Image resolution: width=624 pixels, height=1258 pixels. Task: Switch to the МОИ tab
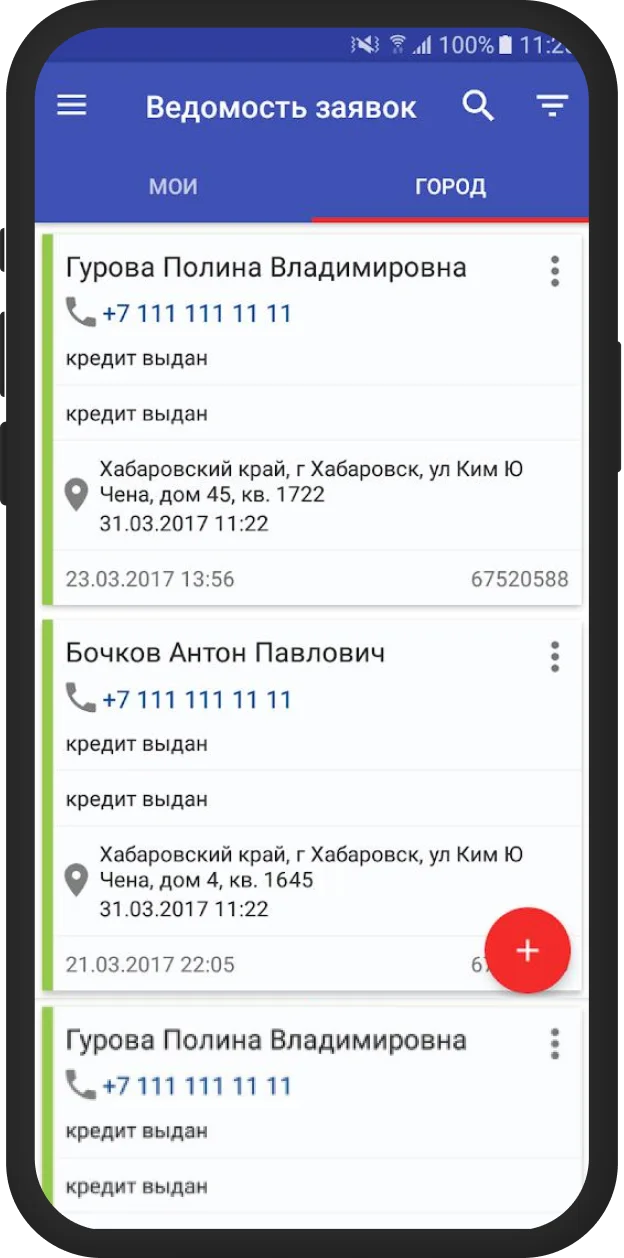click(x=173, y=187)
